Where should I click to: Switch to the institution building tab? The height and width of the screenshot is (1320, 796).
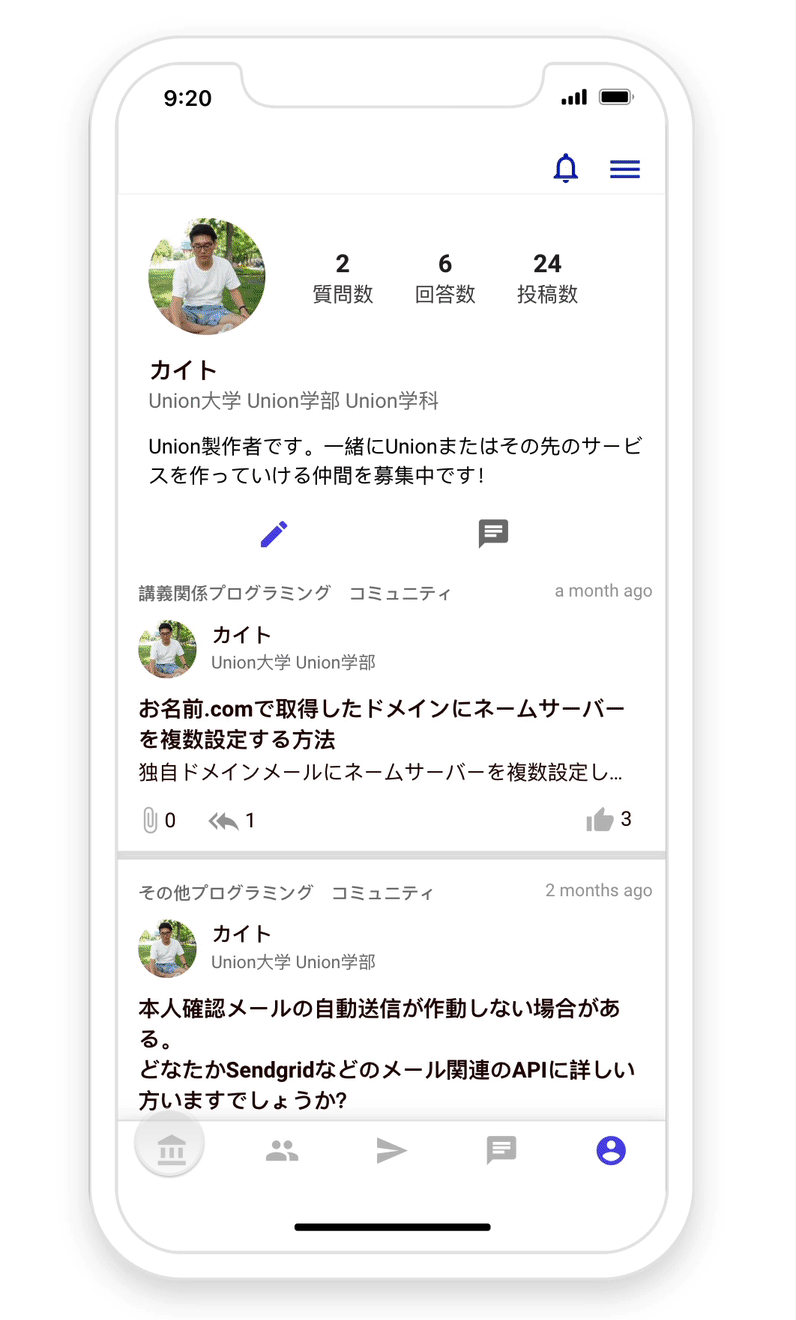coord(170,1150)
